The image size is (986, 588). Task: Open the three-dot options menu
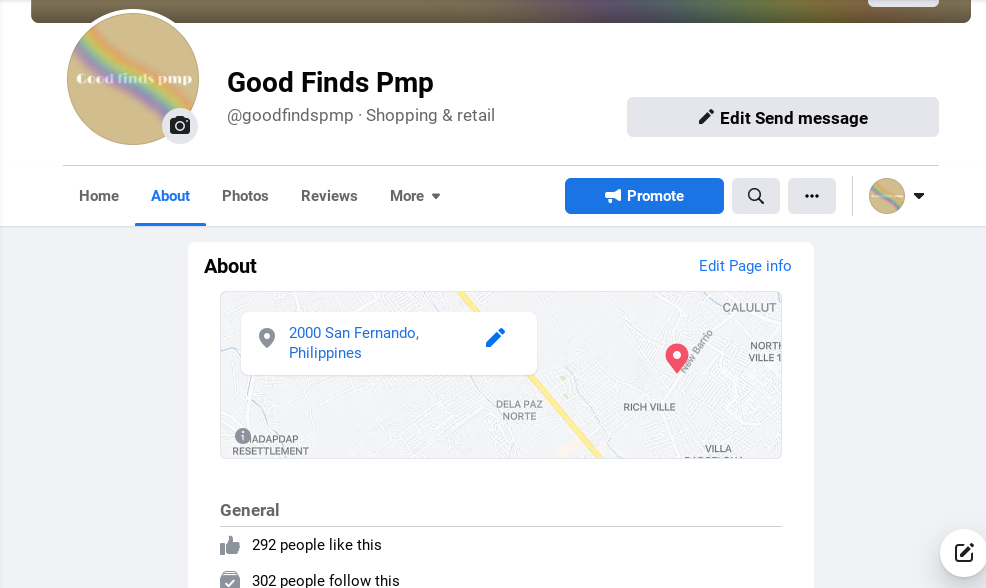812,196
